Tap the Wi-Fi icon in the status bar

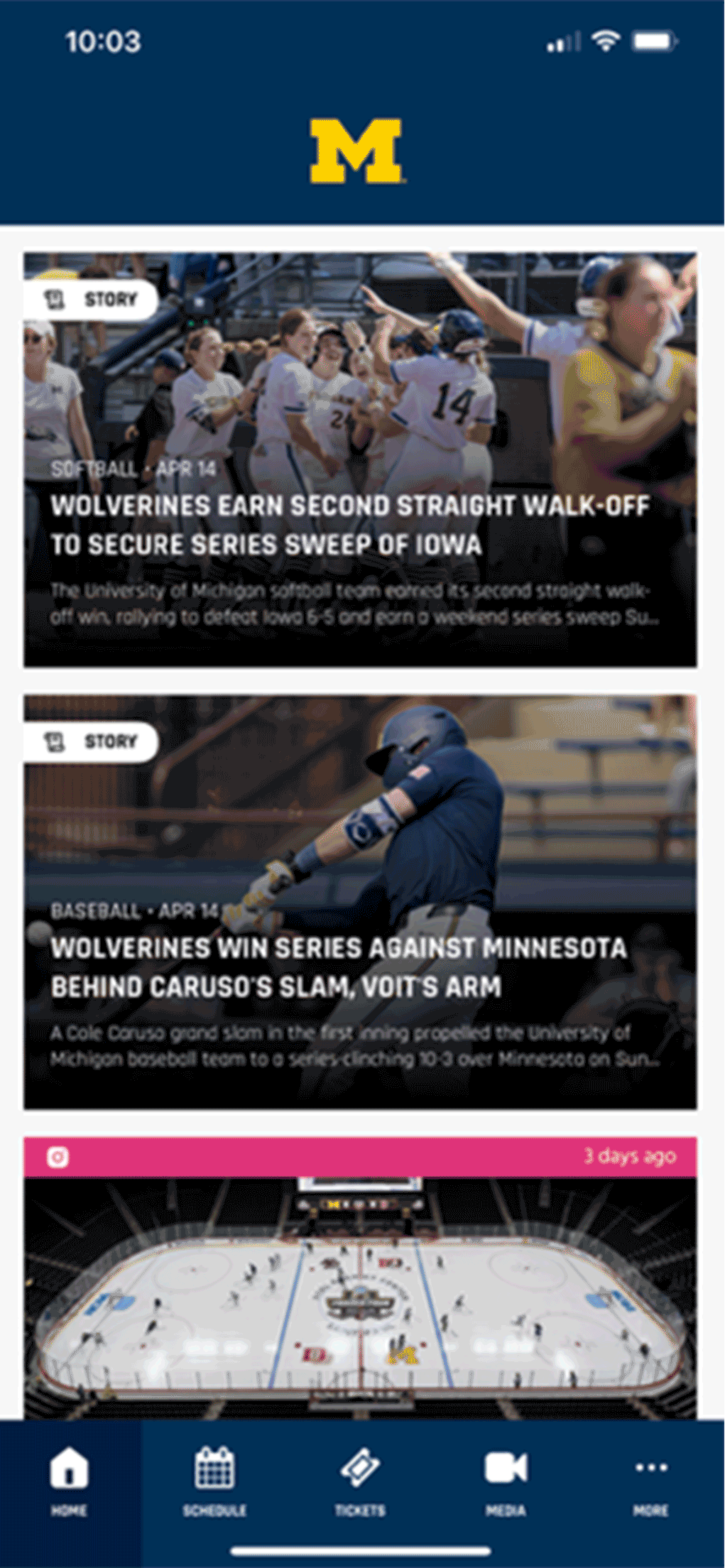pyautogui.click(x=604, y=41)
